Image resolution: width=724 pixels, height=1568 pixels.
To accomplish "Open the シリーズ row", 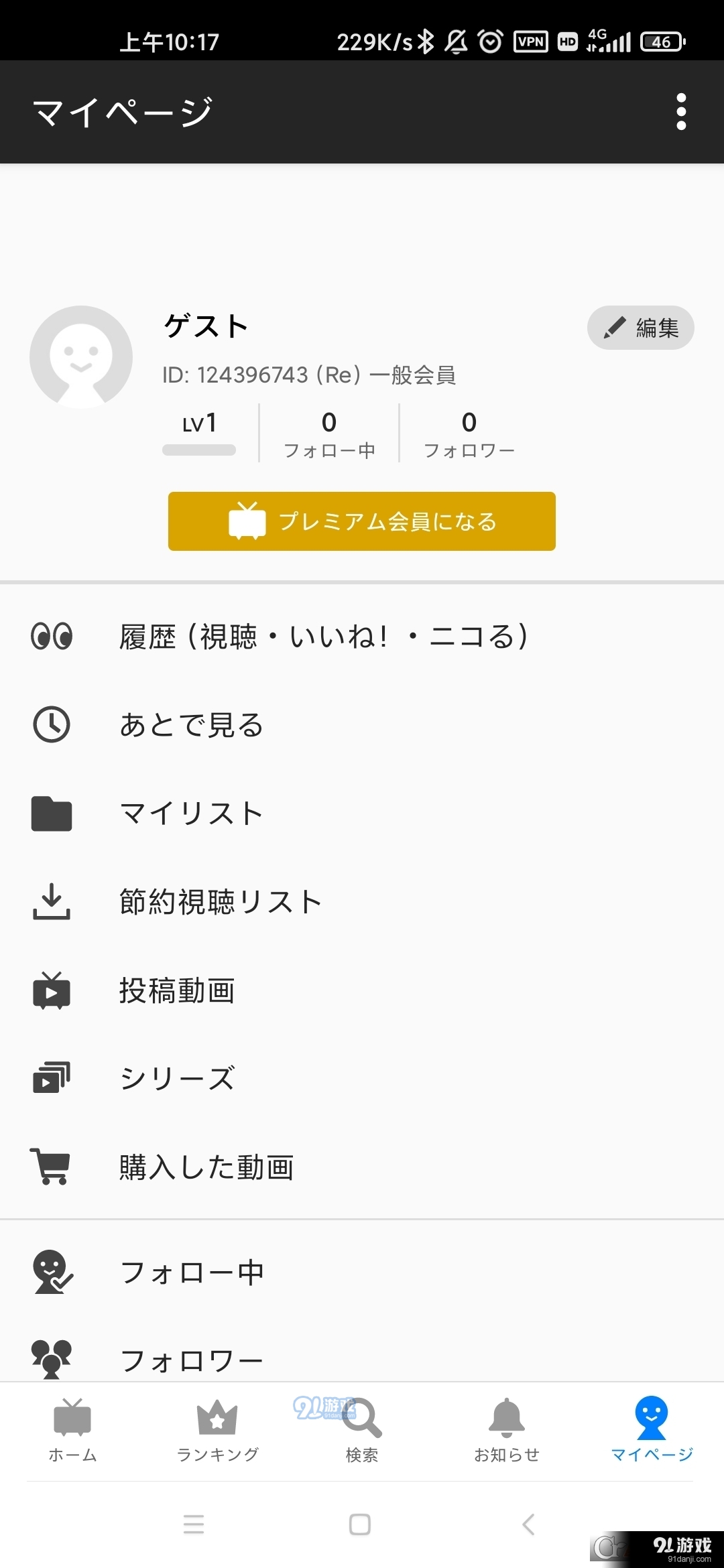I will click(362, 1079).
